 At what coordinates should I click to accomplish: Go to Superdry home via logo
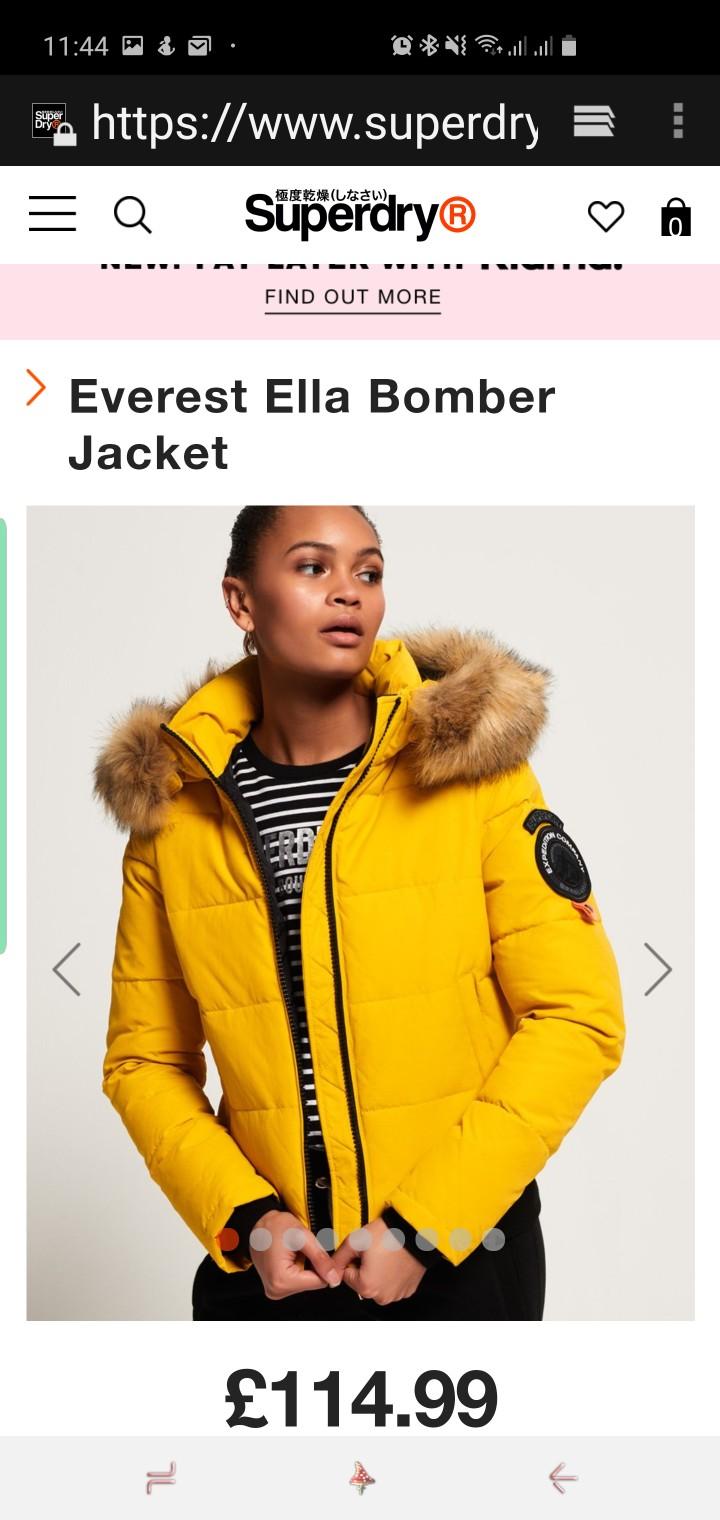point(360,214)
